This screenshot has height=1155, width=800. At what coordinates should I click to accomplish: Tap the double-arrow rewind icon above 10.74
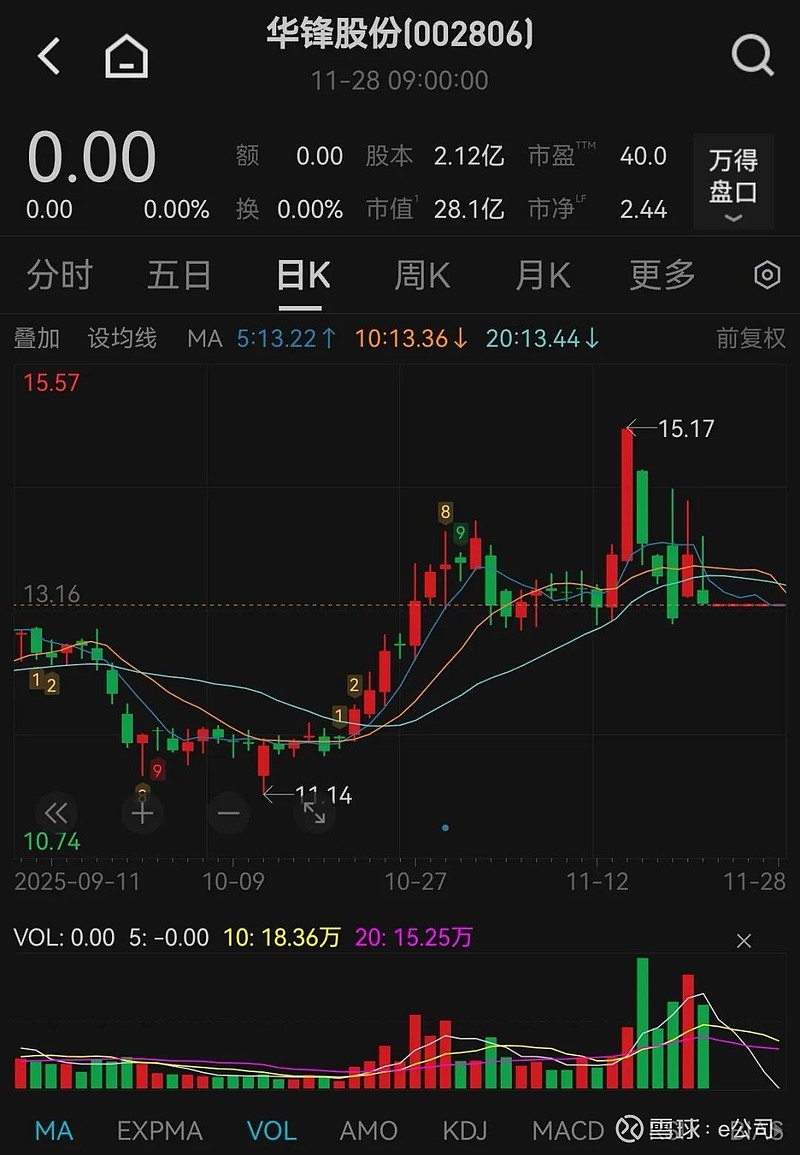point(56,813)
